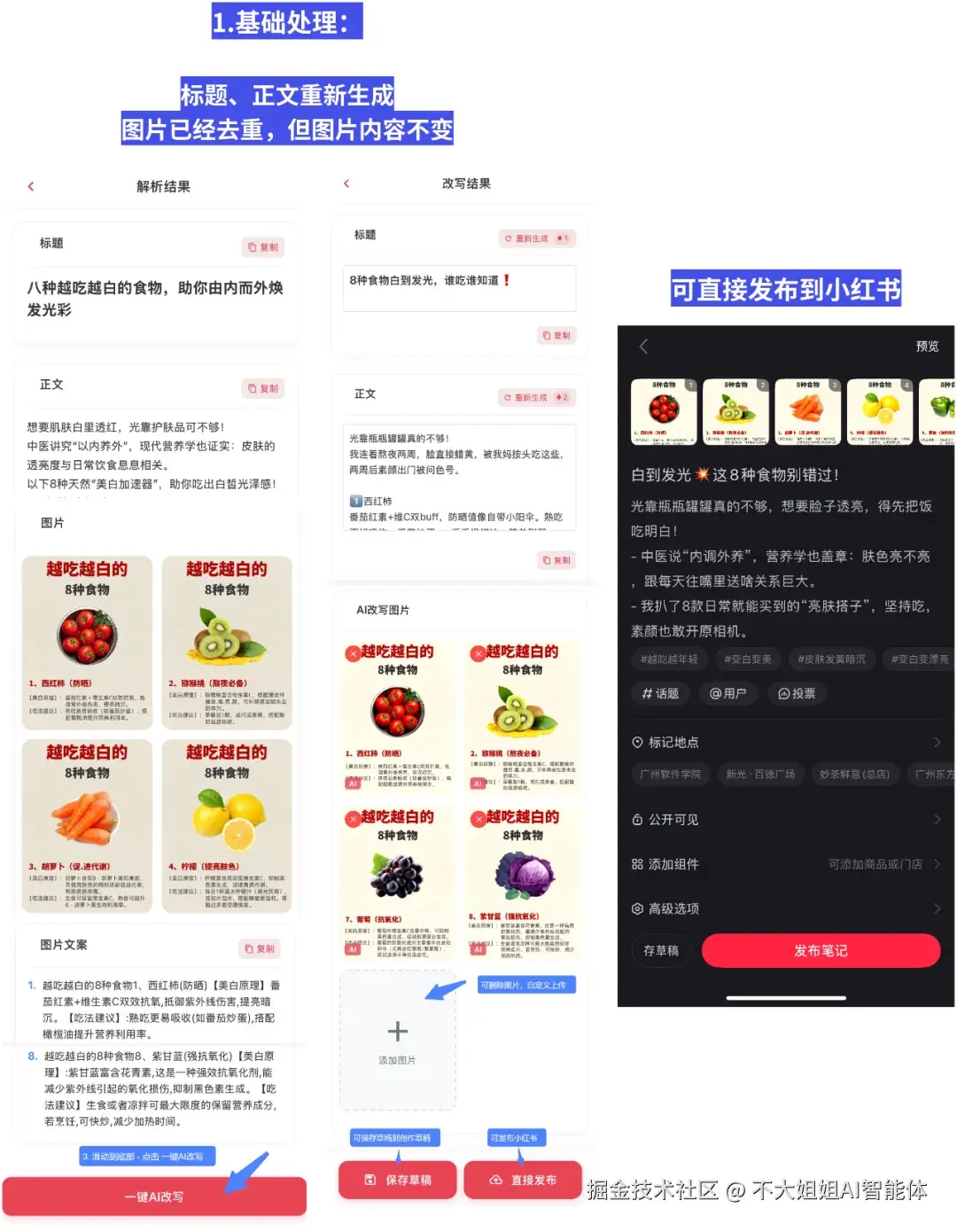The height and width of the screenshot is (1232, 957).
Task: Select the 话题 hashtag icon
Action: [647, 693]
